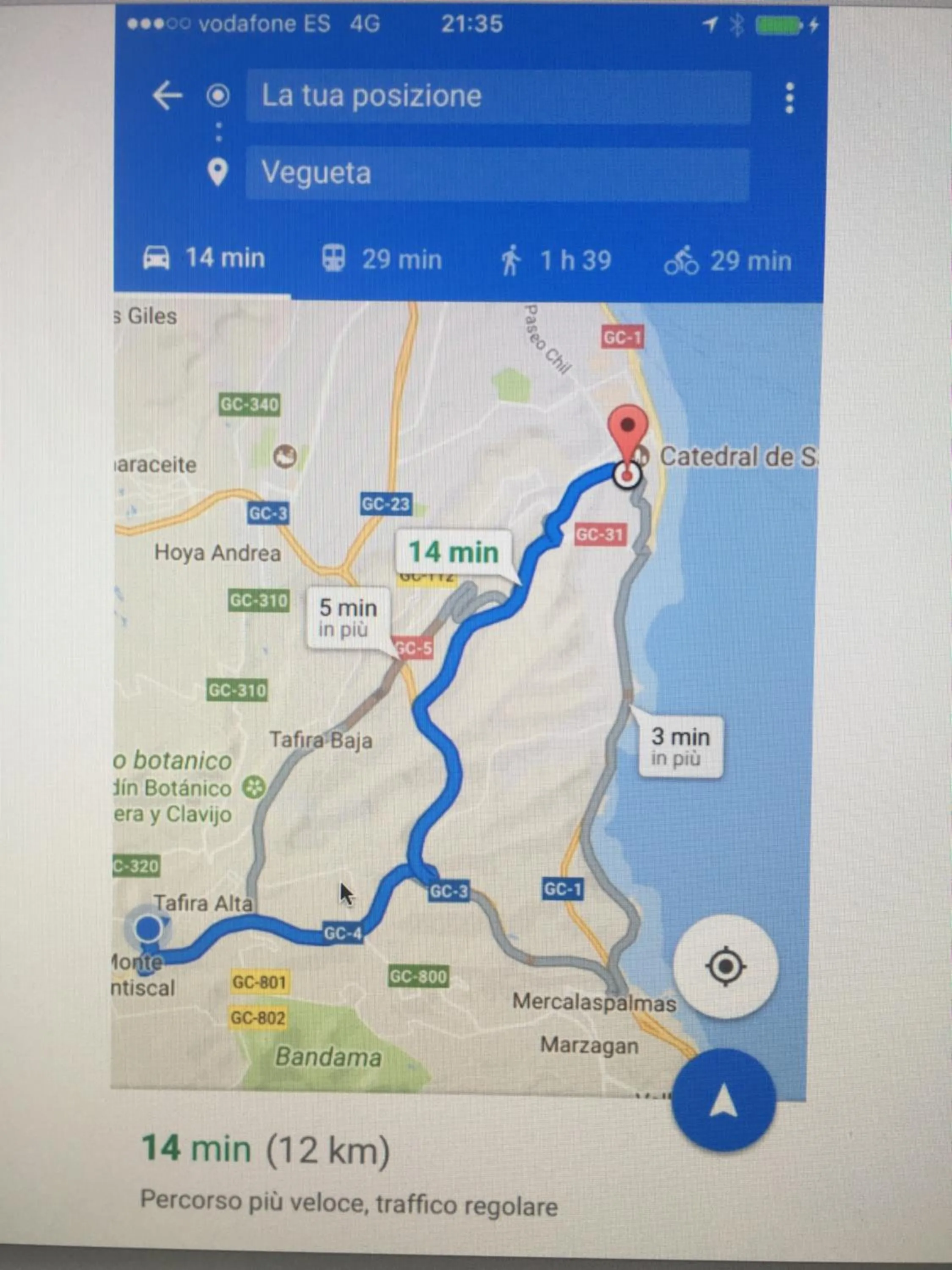Center the map on my location
The height and width of the screenshot is (1270, 952).
(725, 966)
